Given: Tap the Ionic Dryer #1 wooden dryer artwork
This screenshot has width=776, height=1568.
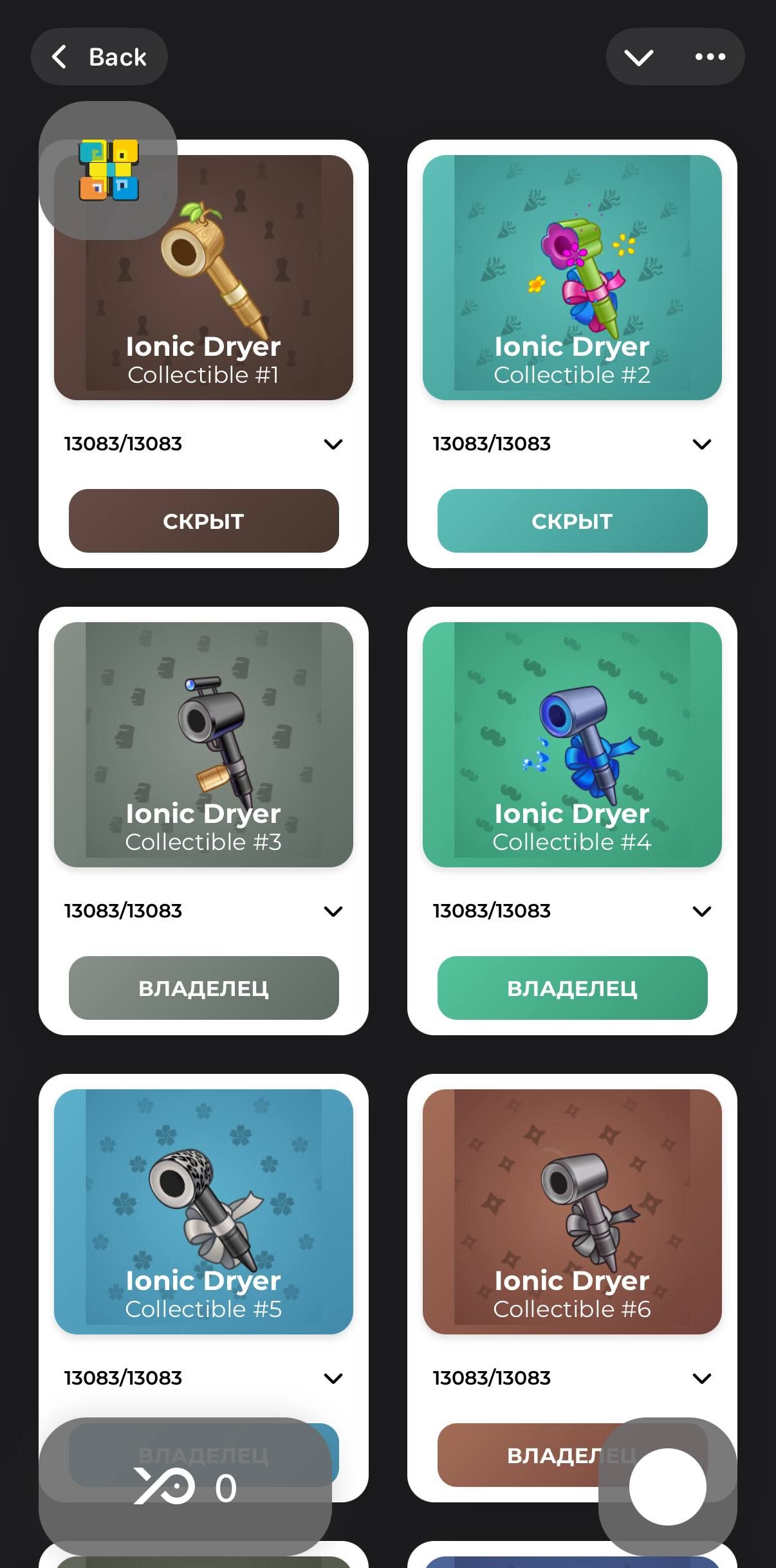Looking at the screenshot, I should click(x=206, y=270).
